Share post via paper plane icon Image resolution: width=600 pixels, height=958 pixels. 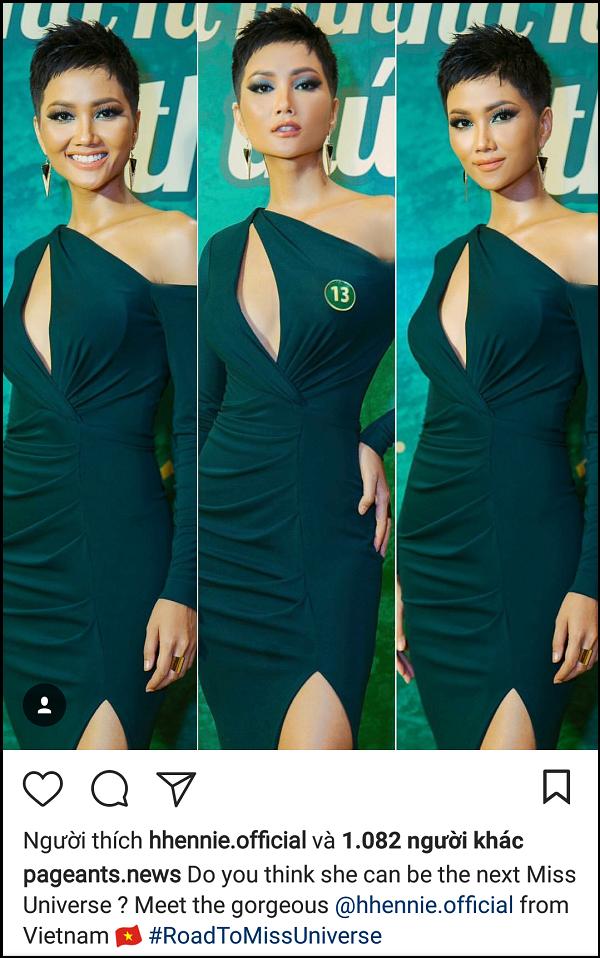point(176,789)
